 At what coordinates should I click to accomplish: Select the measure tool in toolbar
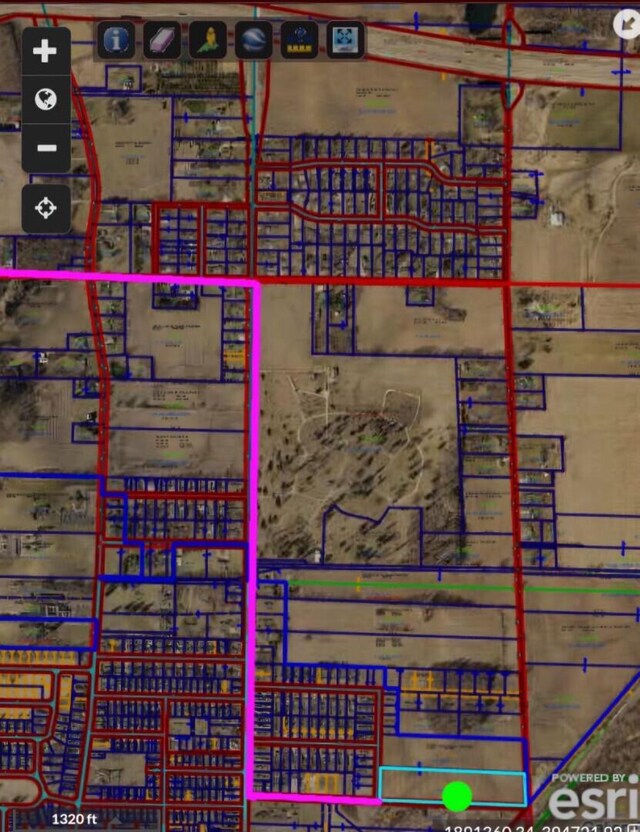(x=299, y=41)
